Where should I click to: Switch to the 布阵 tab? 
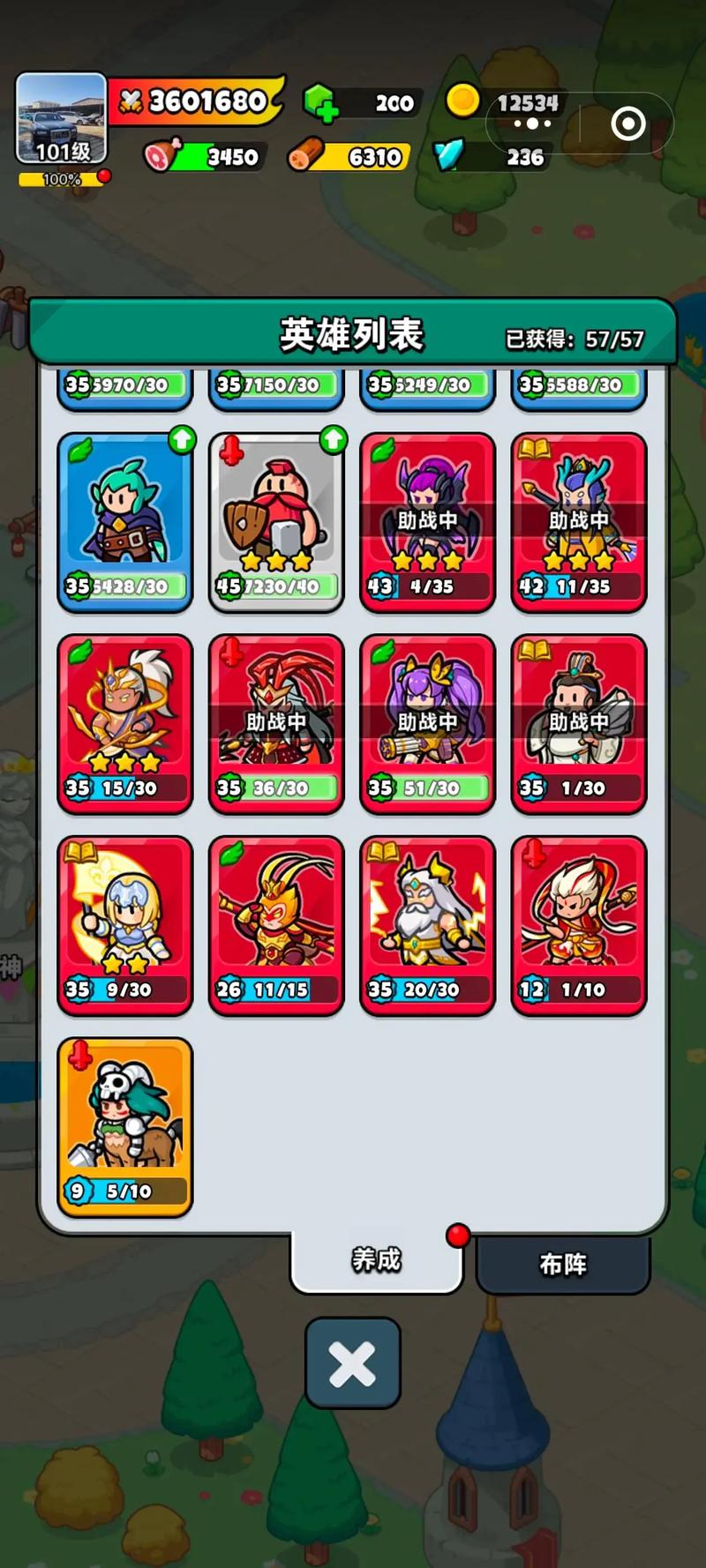pos(563,1264)
